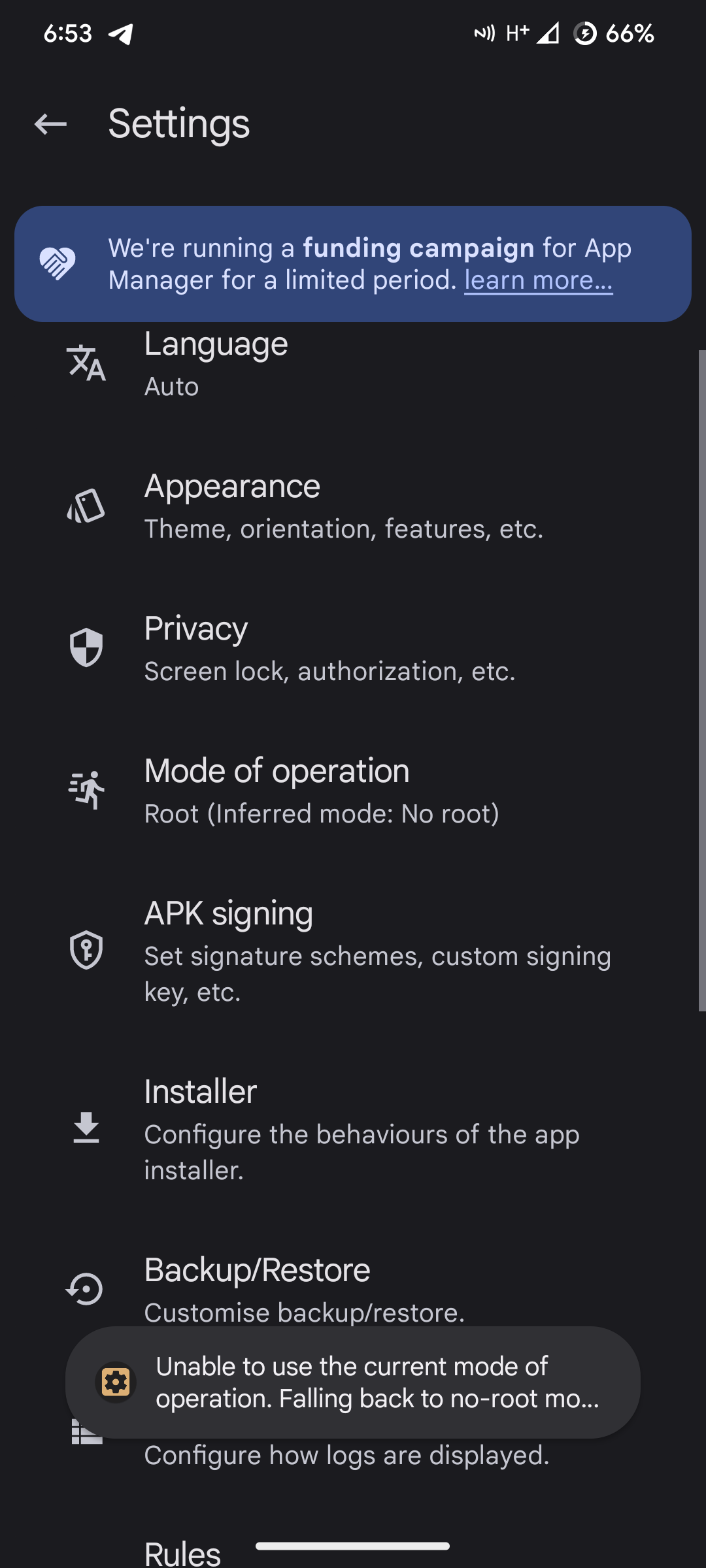Open Appearance settings

pos(353,506)
